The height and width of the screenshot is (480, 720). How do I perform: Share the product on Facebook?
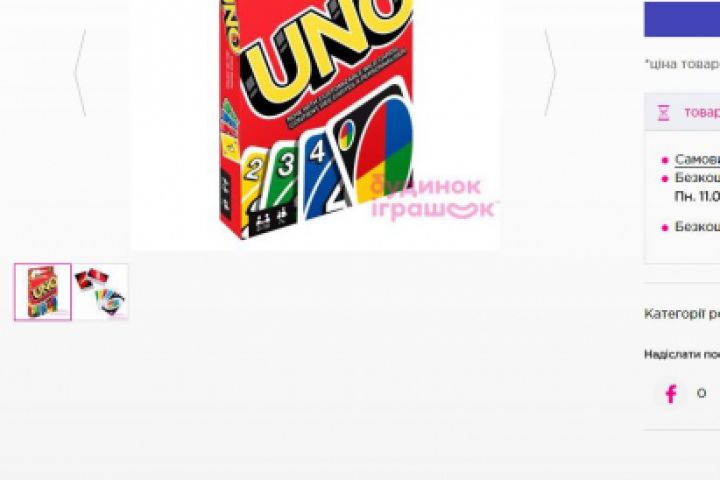pyautogui.click(x=671, y=393)
